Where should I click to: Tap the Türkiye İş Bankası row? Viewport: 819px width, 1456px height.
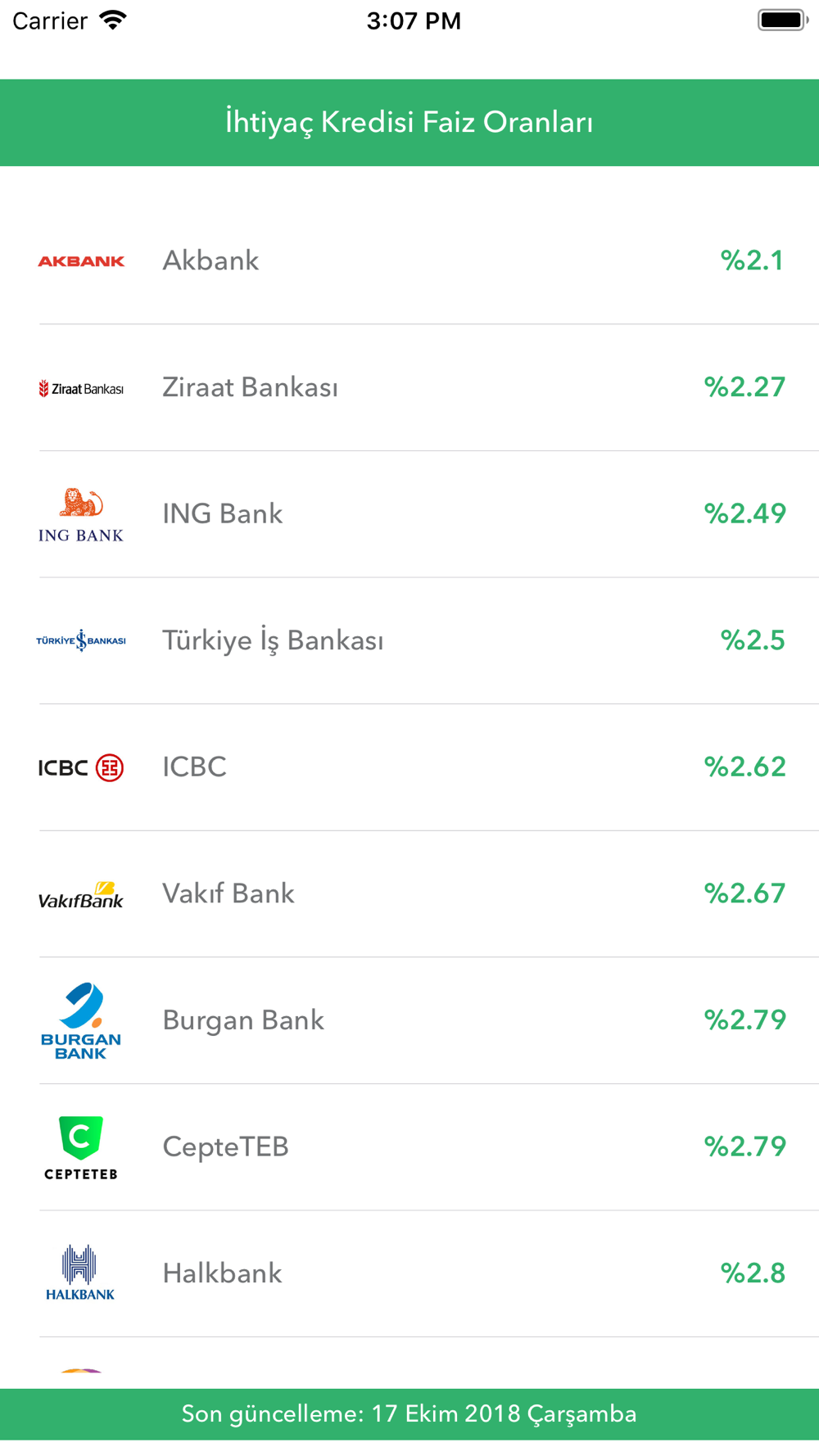[409, 640]
